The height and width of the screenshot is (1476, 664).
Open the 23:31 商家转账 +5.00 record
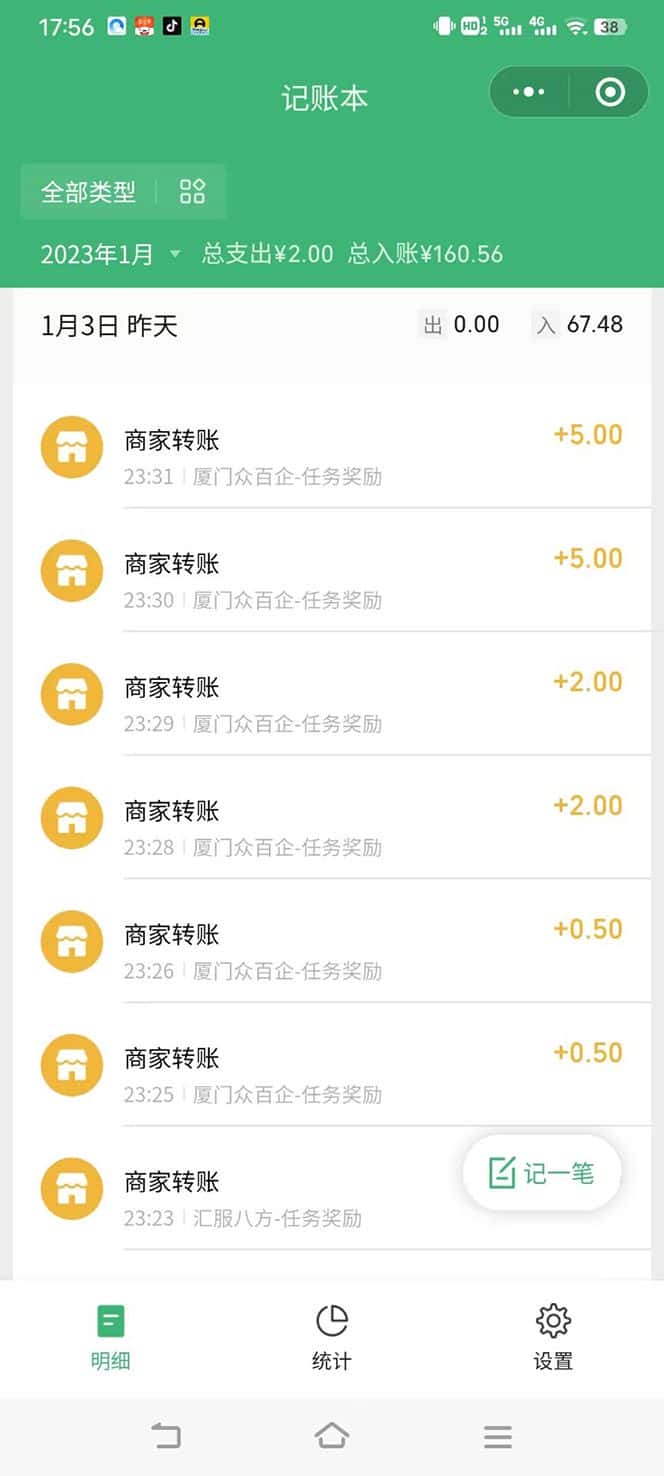coord(332,456)
